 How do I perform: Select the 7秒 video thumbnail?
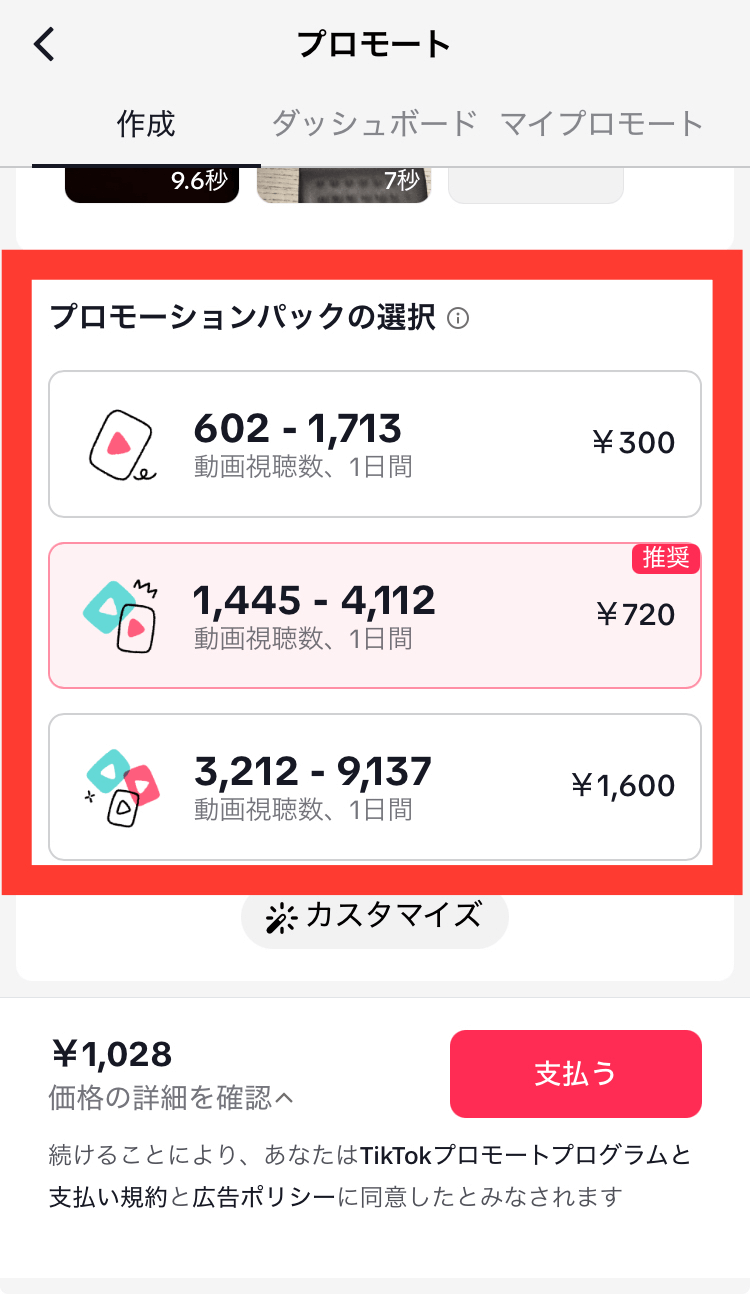pyautogui.click(x=344, y=185)
